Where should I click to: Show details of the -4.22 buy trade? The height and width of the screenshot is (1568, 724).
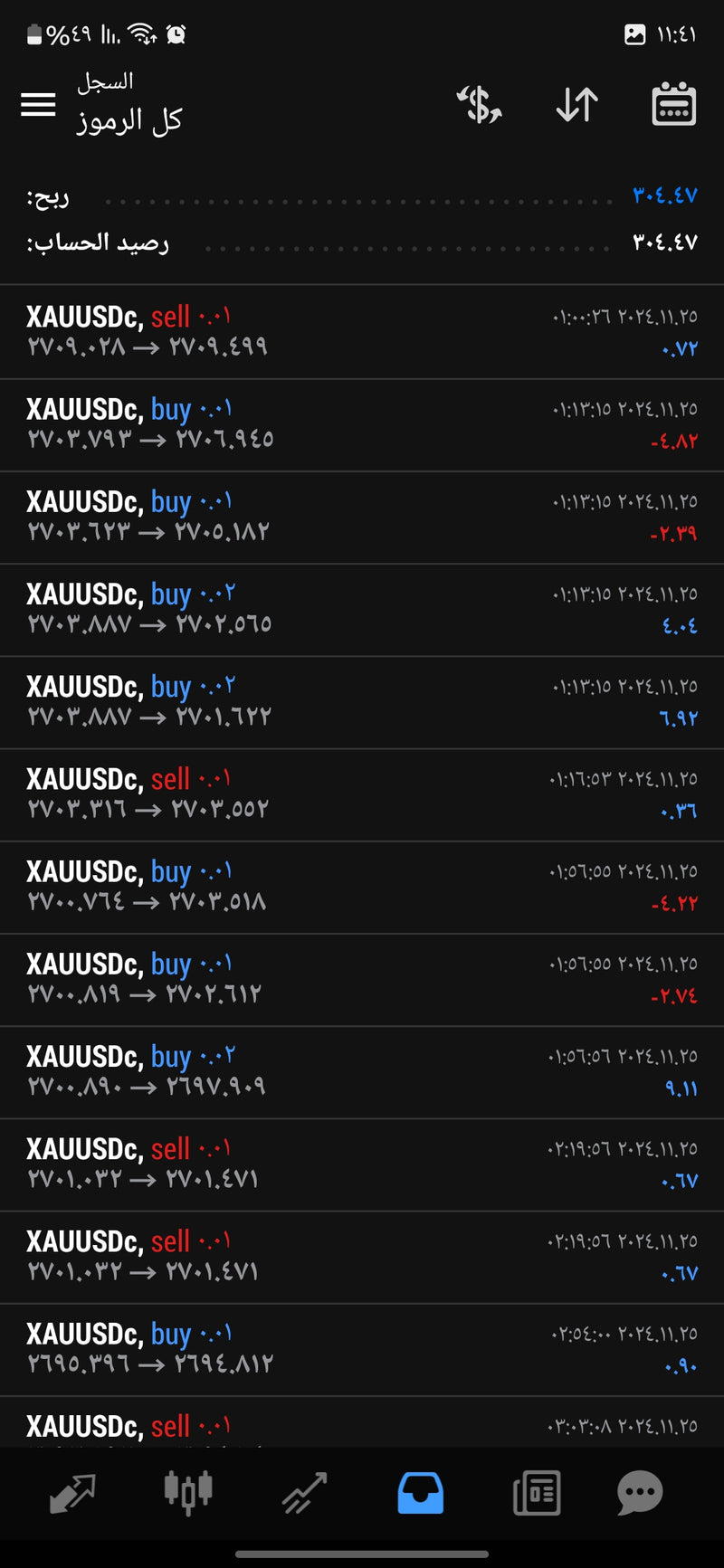[x=362, y=887]
